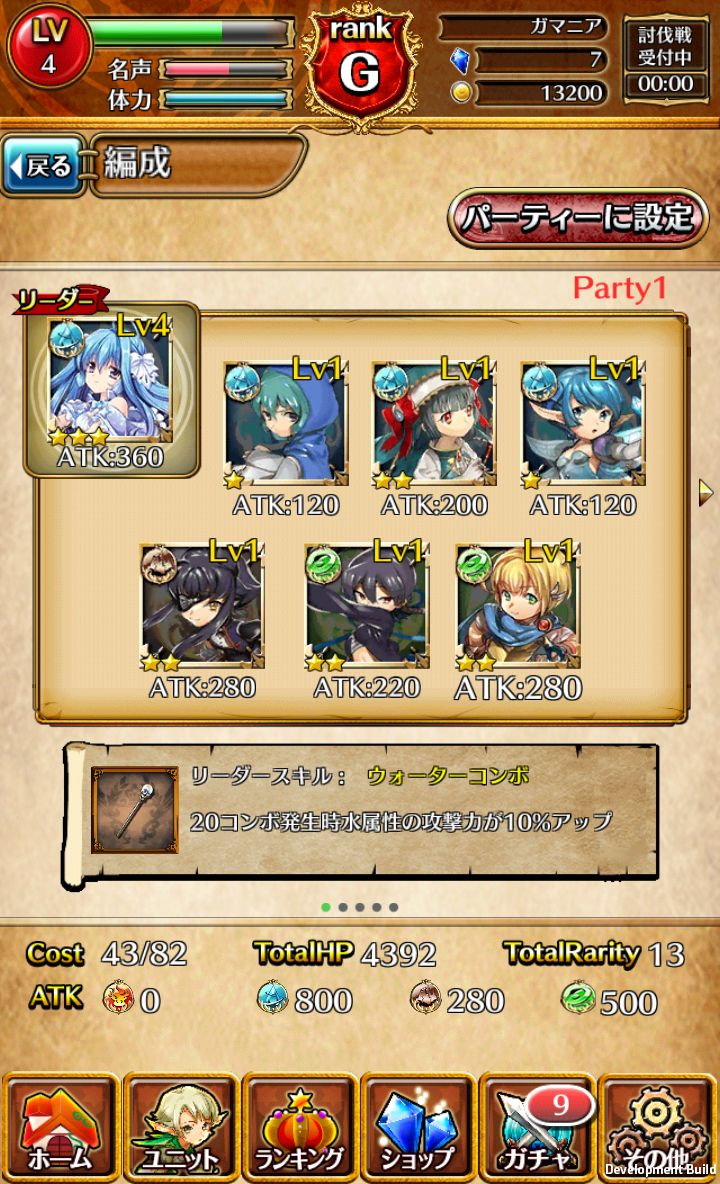Open the ホーム tab
Screen dimensions: 720x1184
59,1129
